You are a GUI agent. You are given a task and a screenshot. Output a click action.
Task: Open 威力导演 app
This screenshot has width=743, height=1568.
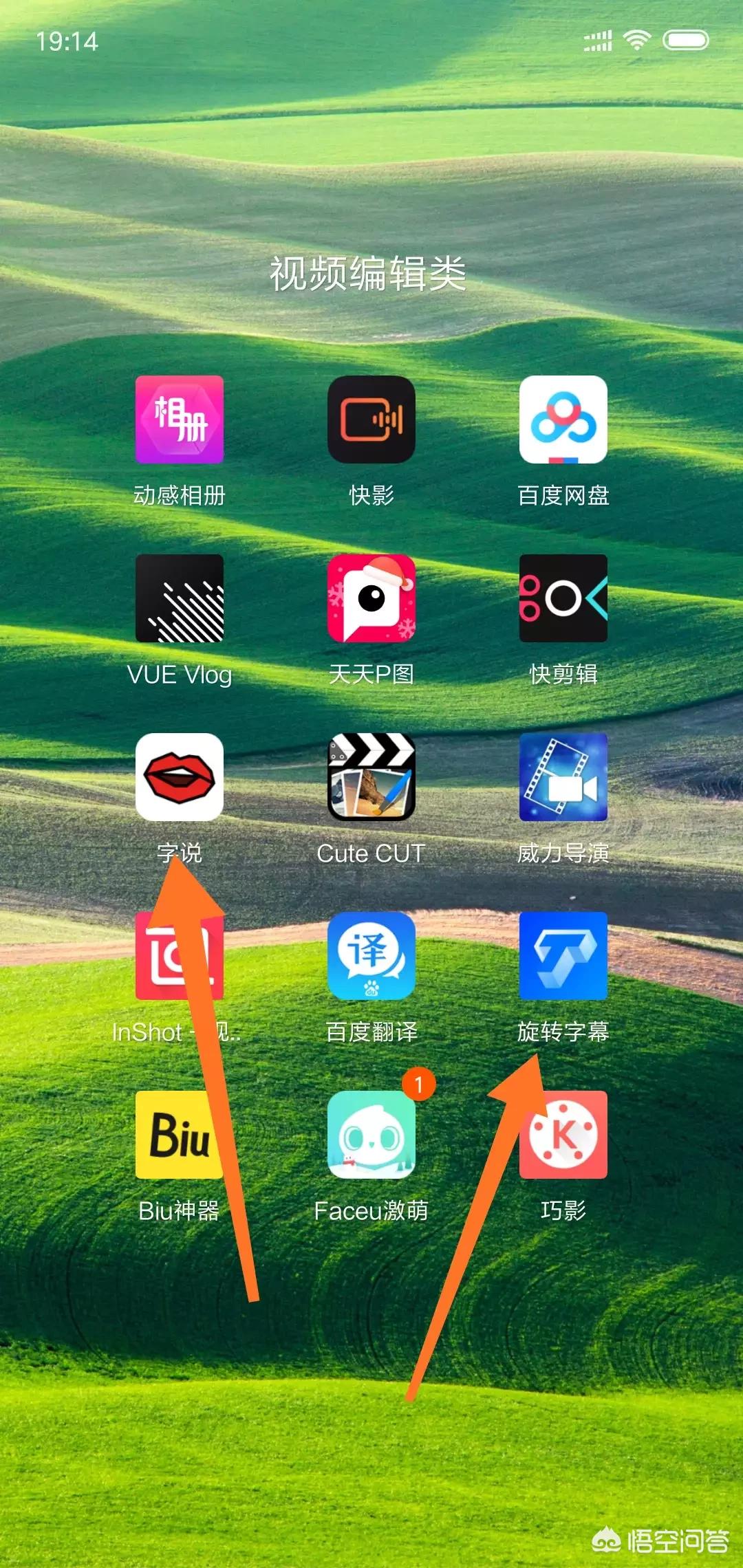tap(563, 777)
